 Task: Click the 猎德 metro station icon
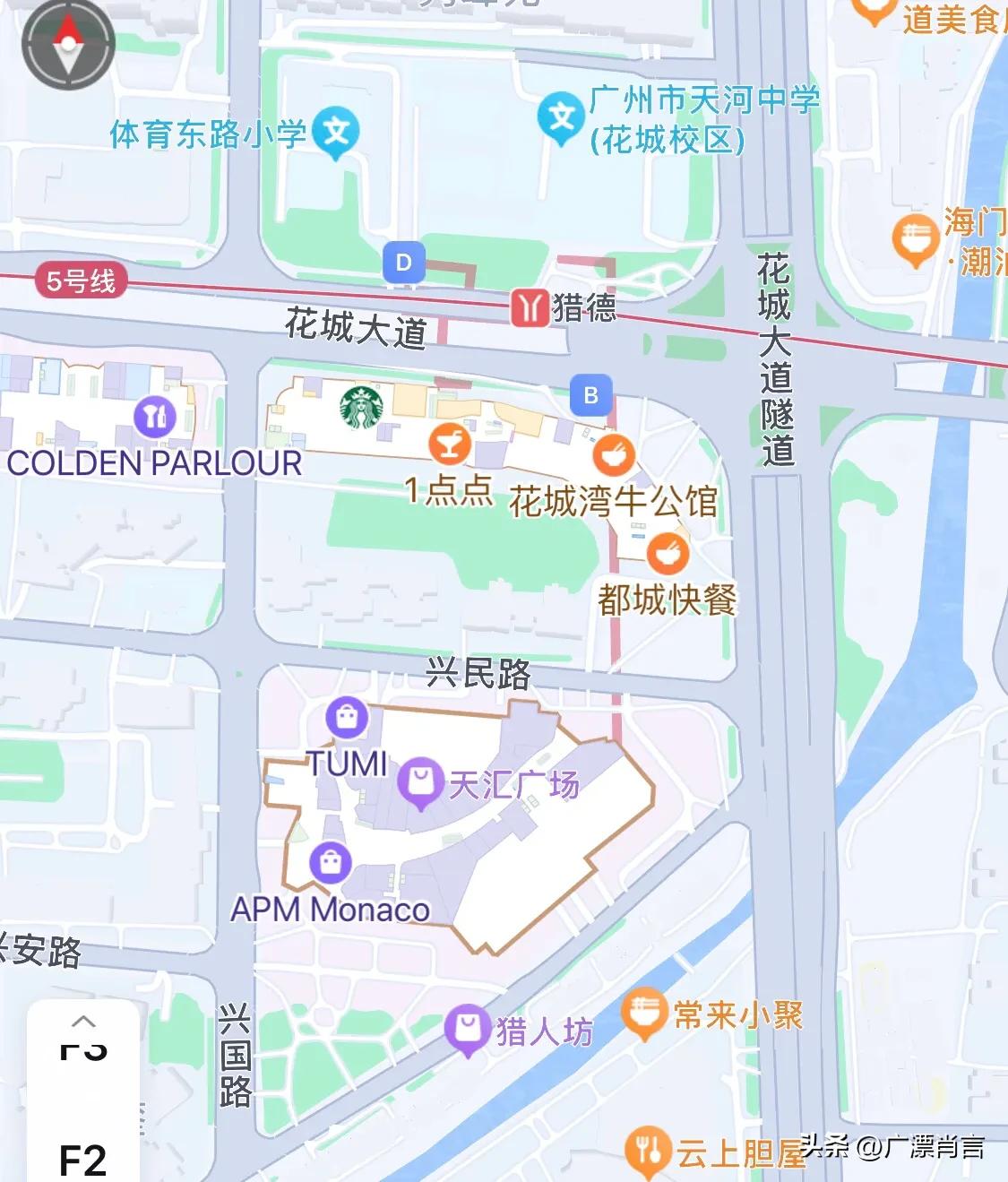tap(530, 307)
